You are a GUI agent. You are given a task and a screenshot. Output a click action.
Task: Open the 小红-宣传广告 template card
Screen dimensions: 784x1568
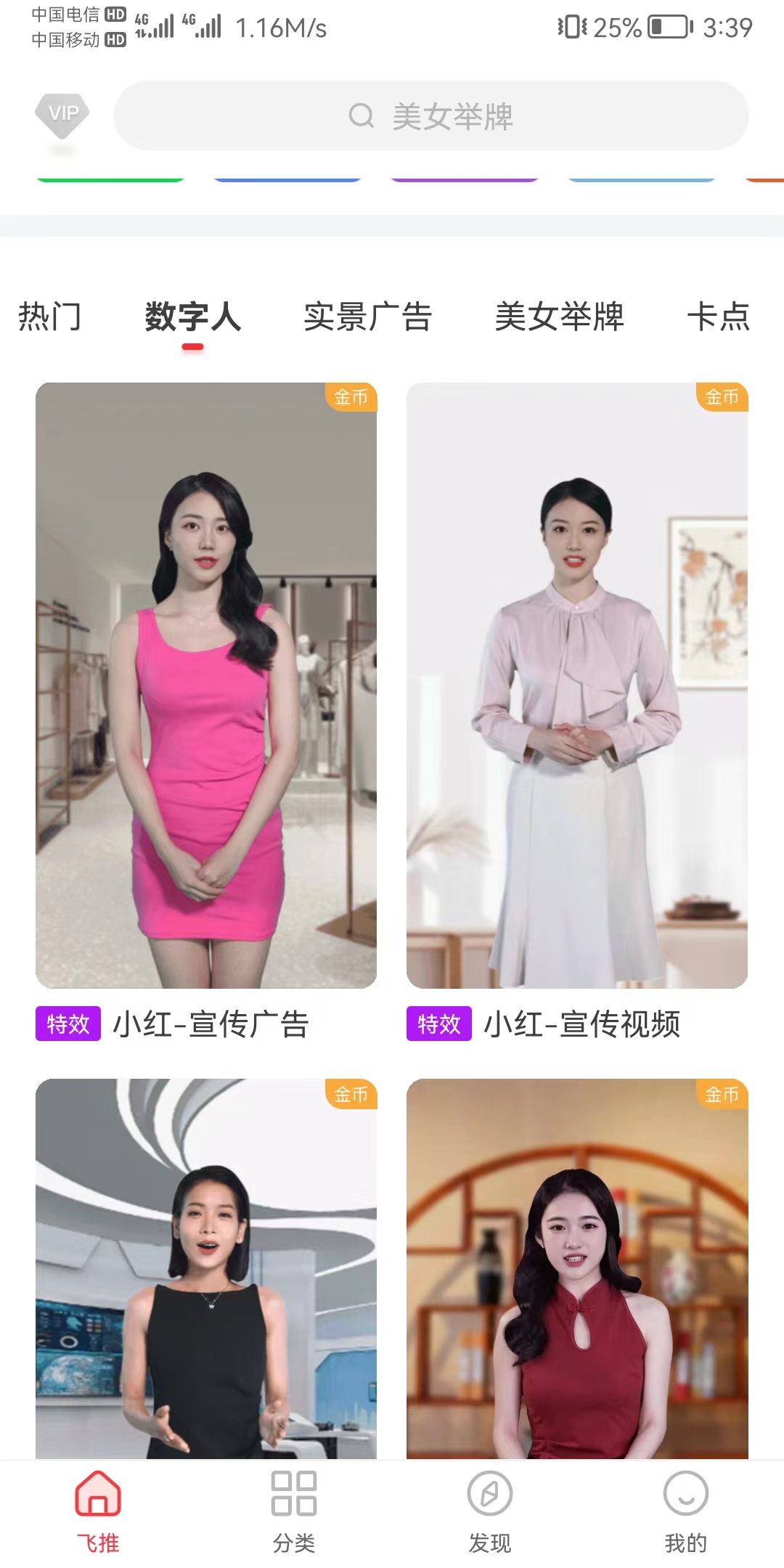point(206,685)
